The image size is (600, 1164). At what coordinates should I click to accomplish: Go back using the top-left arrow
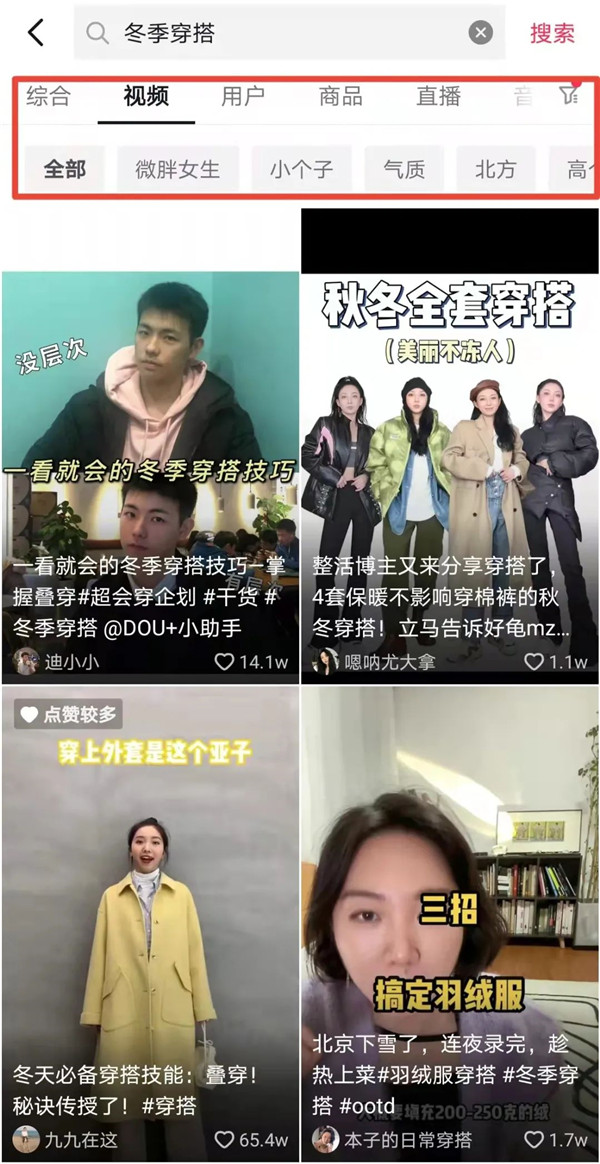coord(36,33)
